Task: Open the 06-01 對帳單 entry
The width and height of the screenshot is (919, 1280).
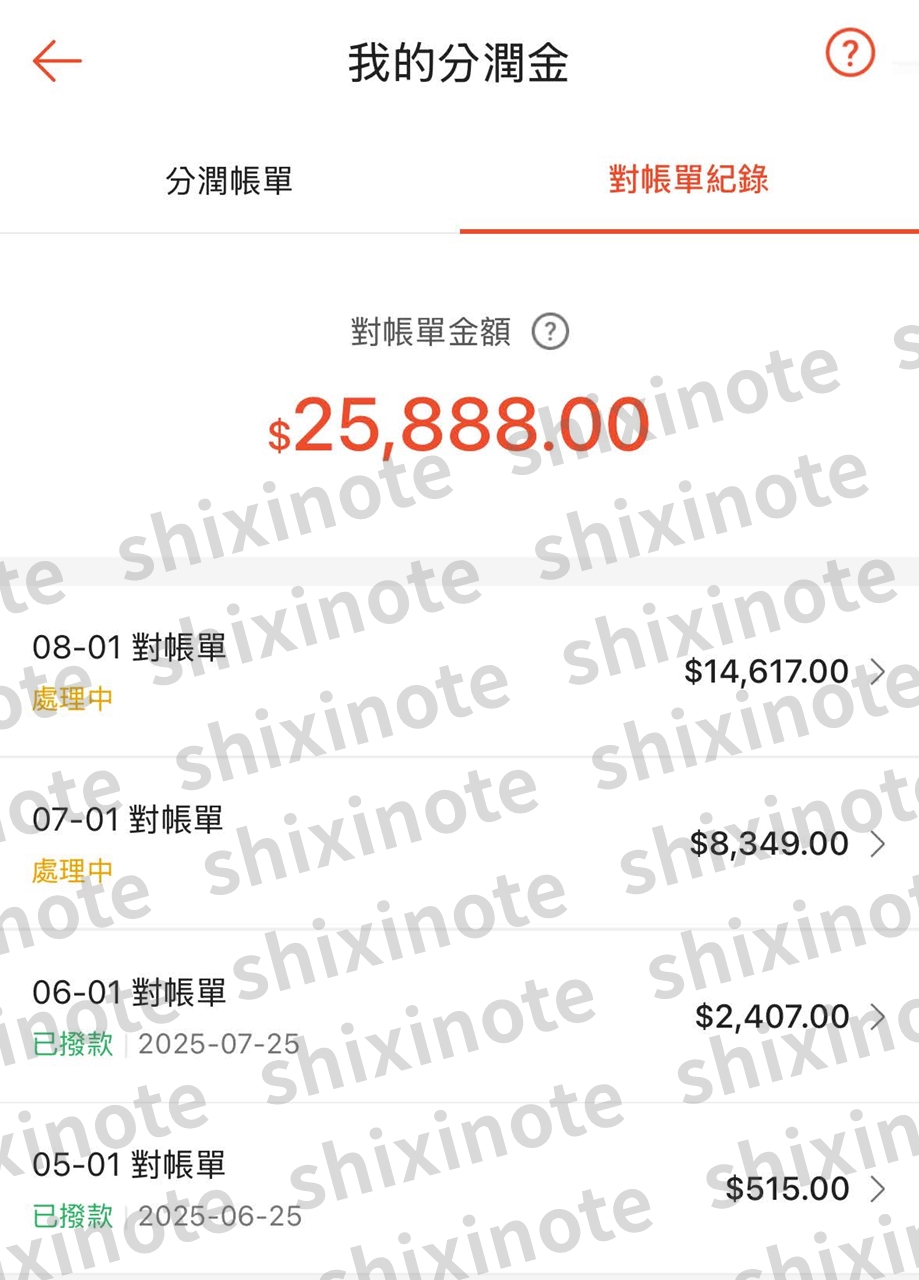Action: point(459,1016)
